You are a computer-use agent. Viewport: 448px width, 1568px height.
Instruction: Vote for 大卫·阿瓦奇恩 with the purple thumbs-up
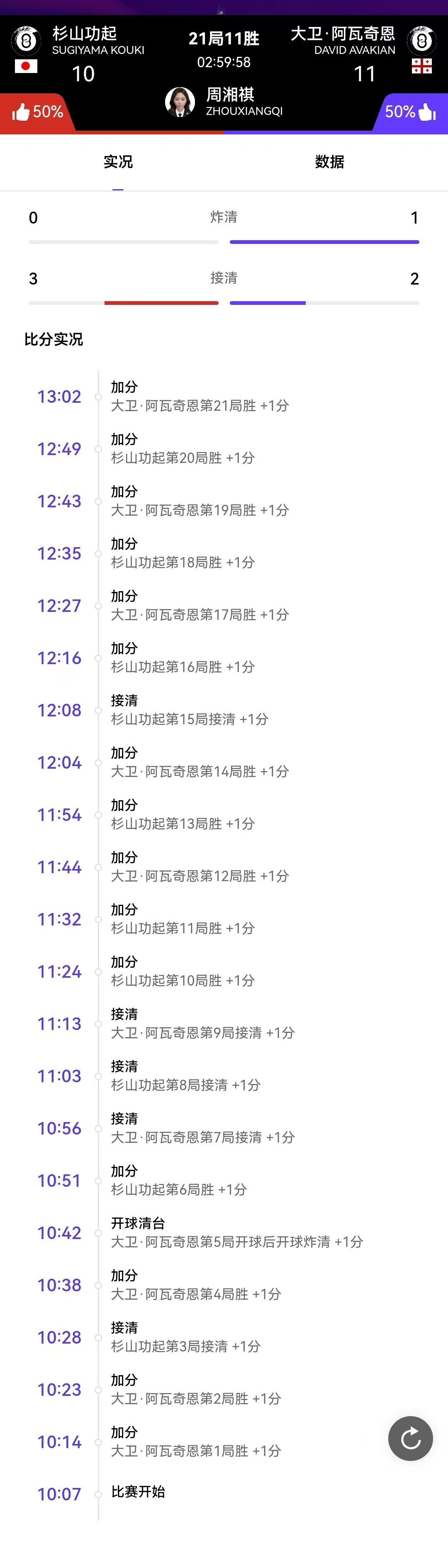pos(427,112)
